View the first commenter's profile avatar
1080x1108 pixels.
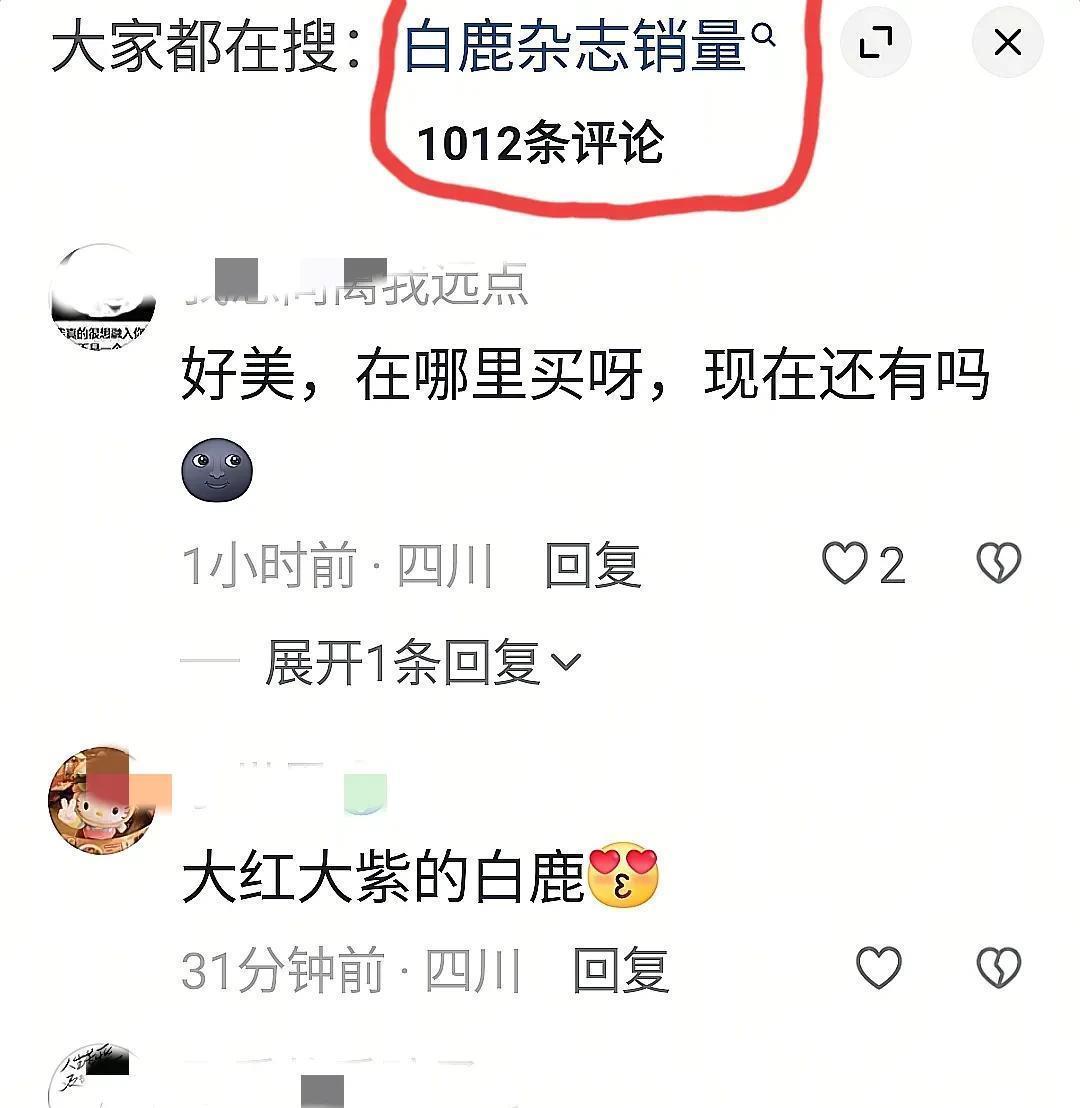tap(102, 297)
